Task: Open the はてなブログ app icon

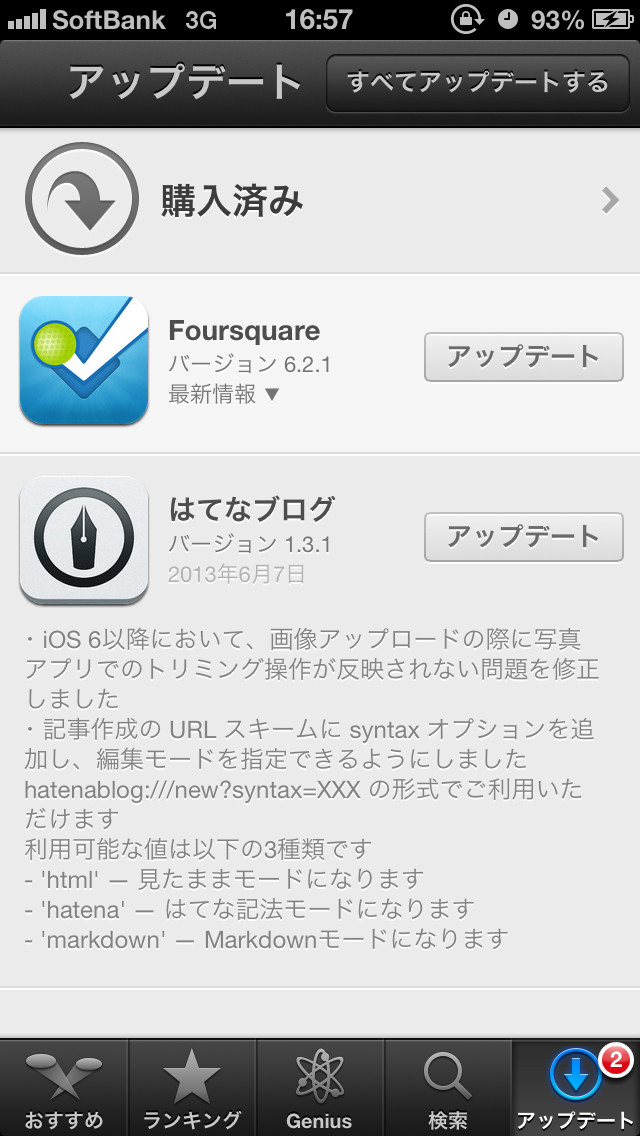Action: coord(84,540)
